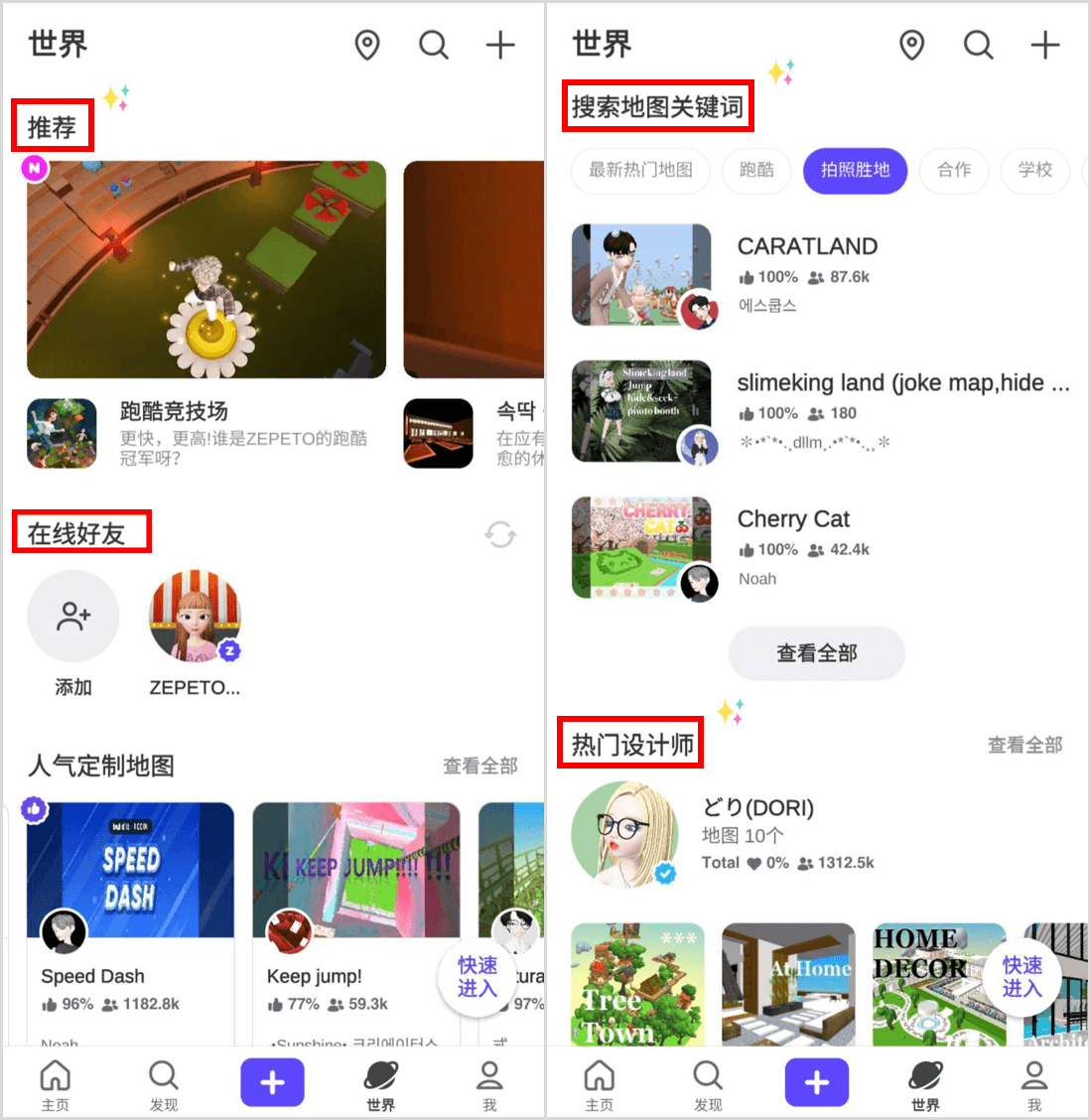The image size is (1091, 1120).
Task: Open designer どり(DORI)'s profile
Action: click(757, 808)
